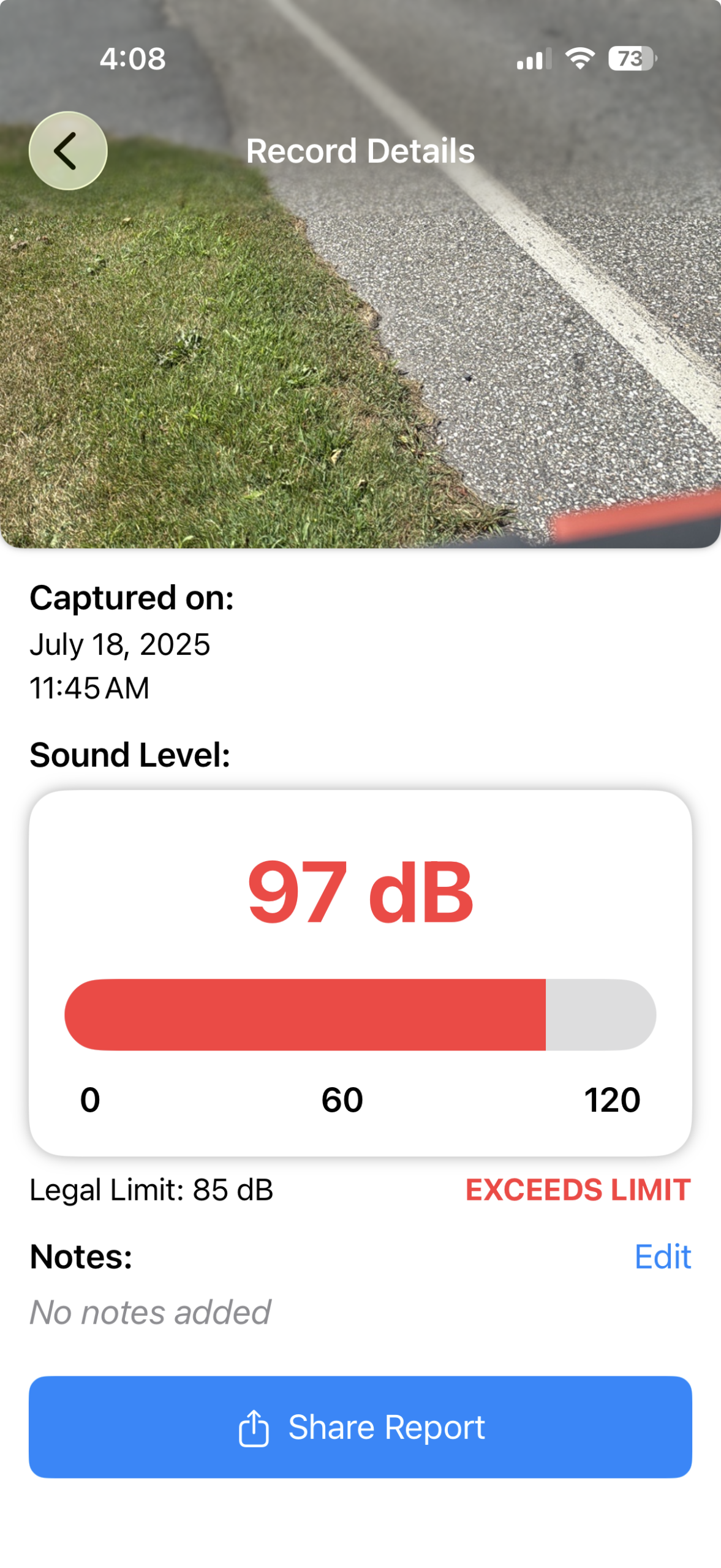
Task: Share the sound level report
Action: click(360, 1427)
